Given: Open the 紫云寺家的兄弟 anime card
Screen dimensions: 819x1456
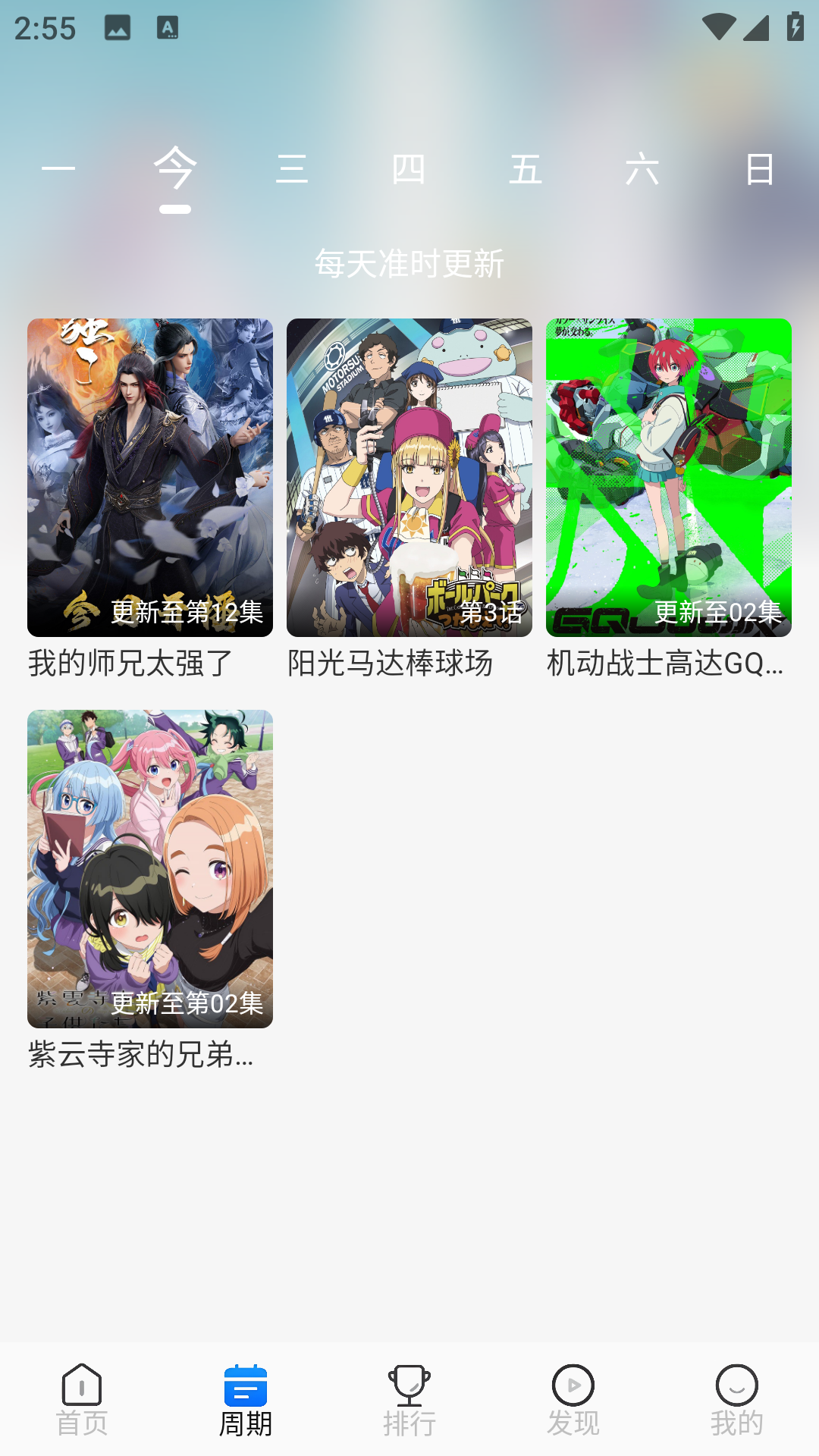Looking at the screenshot, I should (x=150, y=869).
